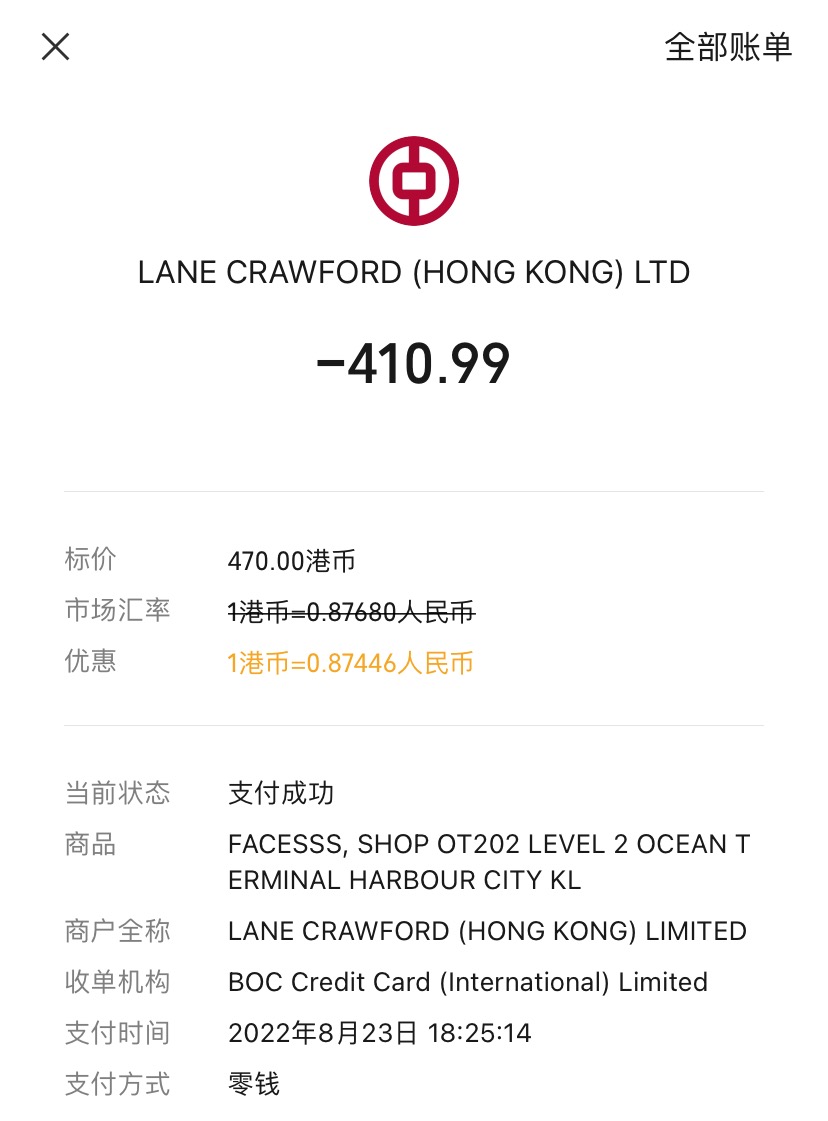Select 零钱 as payment method row
Image resolution: width=828 pixels, height=1121 pixels.
254,1084
